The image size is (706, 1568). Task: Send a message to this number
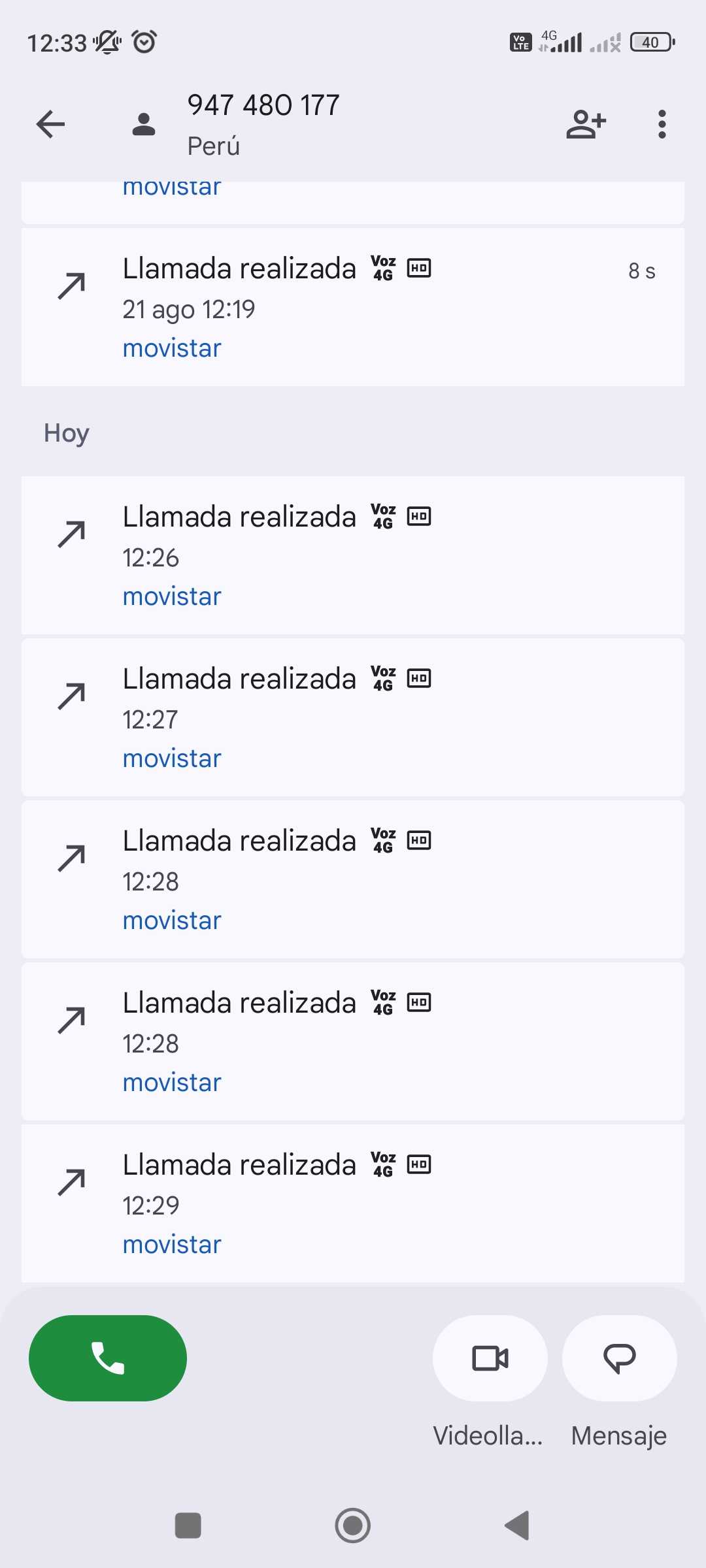point(619,1358)
